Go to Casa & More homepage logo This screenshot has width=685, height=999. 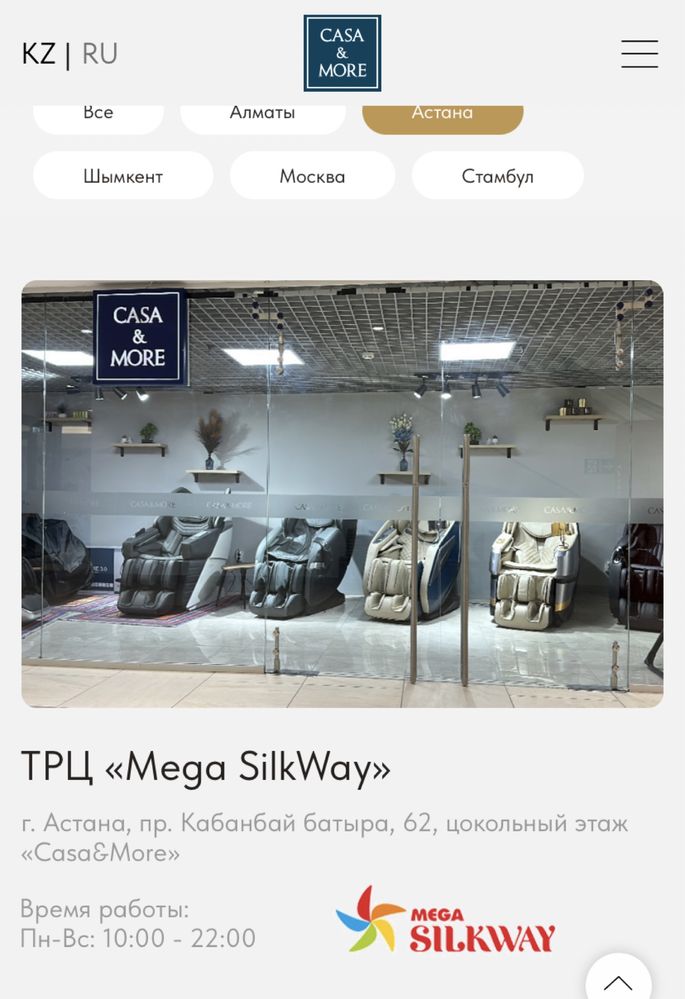click(x=342, y=53)
